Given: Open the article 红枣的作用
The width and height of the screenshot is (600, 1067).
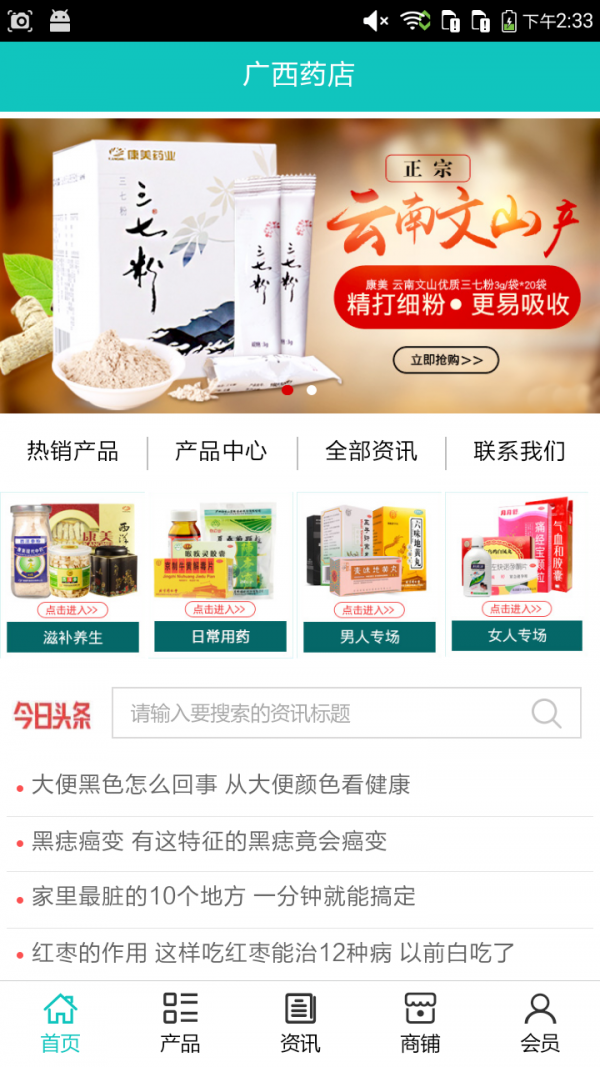Looking at the screenshot, I should 273,953.
